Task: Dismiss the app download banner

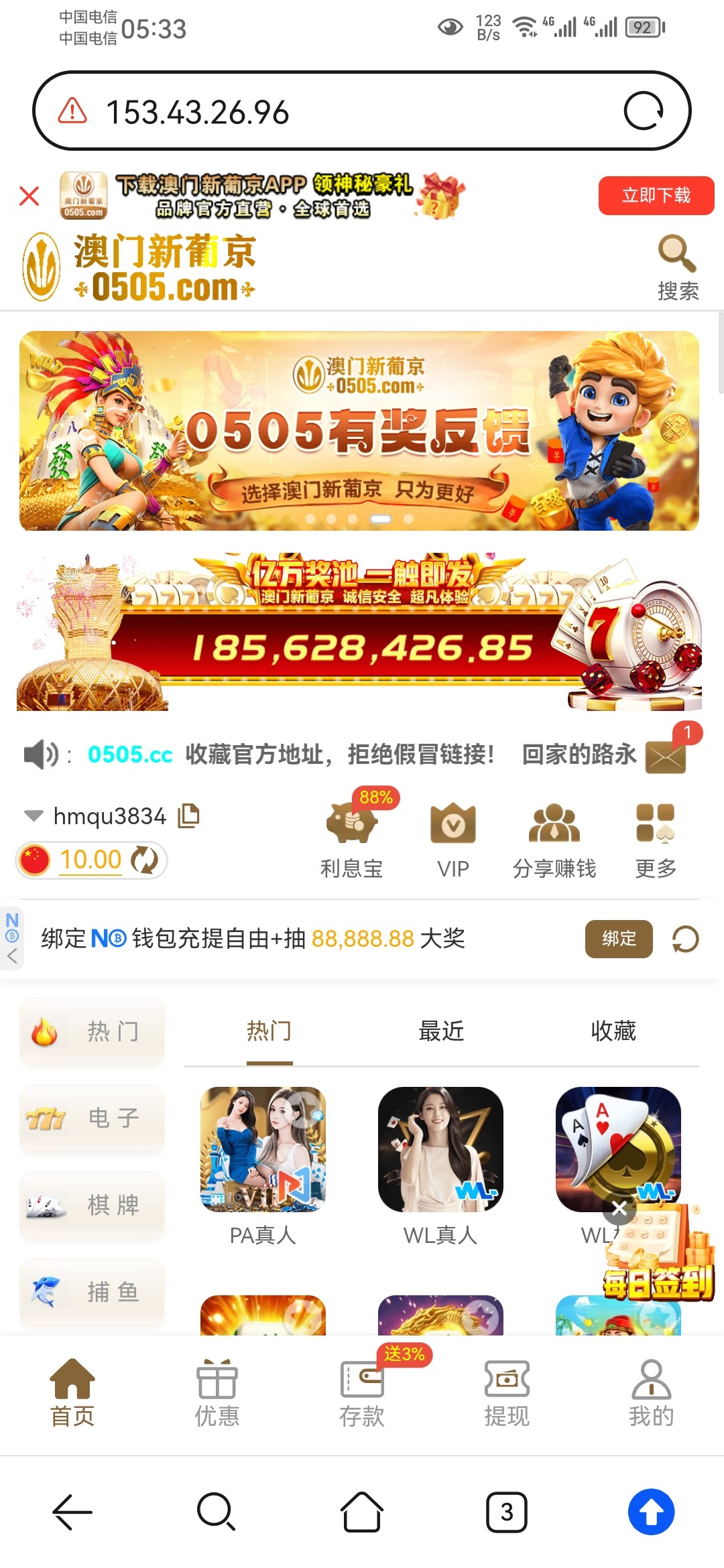Action: tap(29, 196)
